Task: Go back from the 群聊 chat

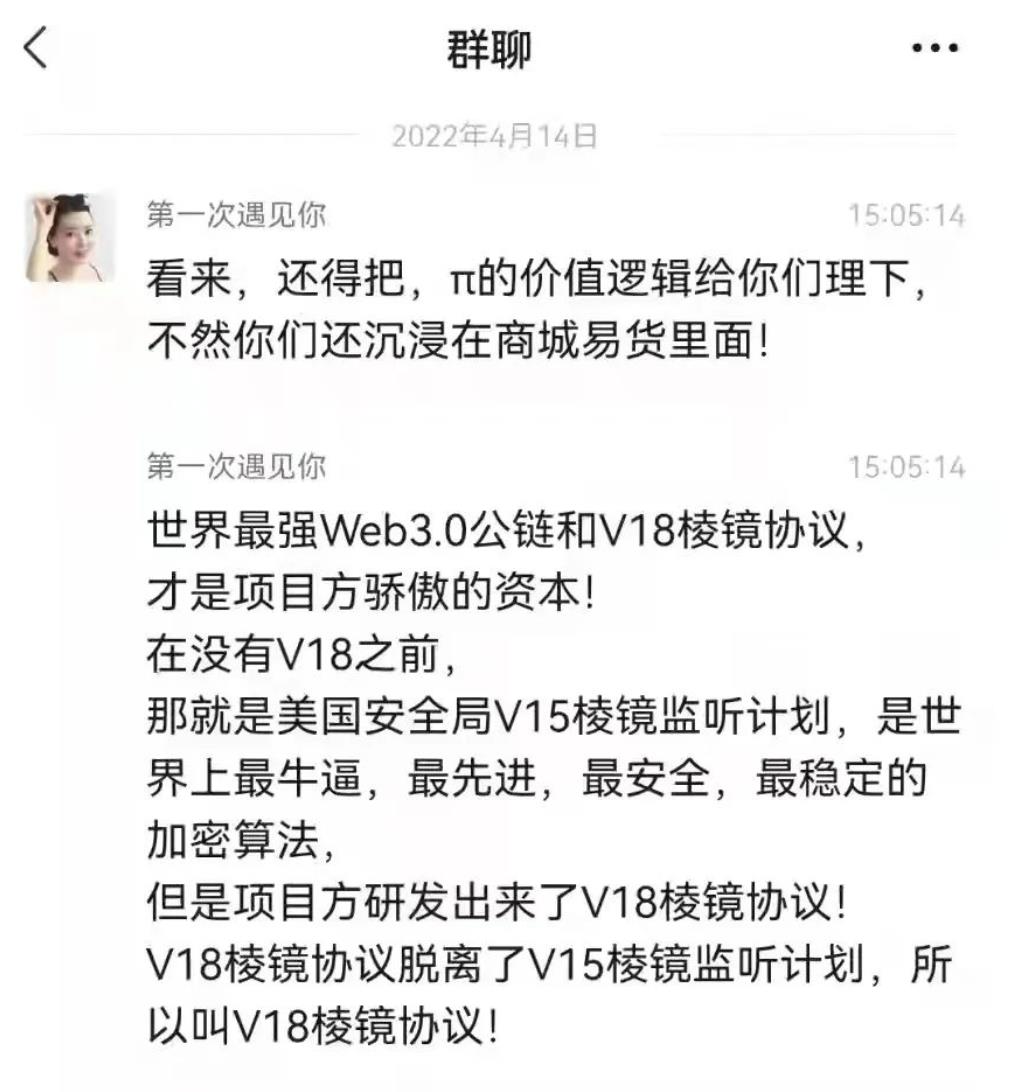Action: point(36,48)
